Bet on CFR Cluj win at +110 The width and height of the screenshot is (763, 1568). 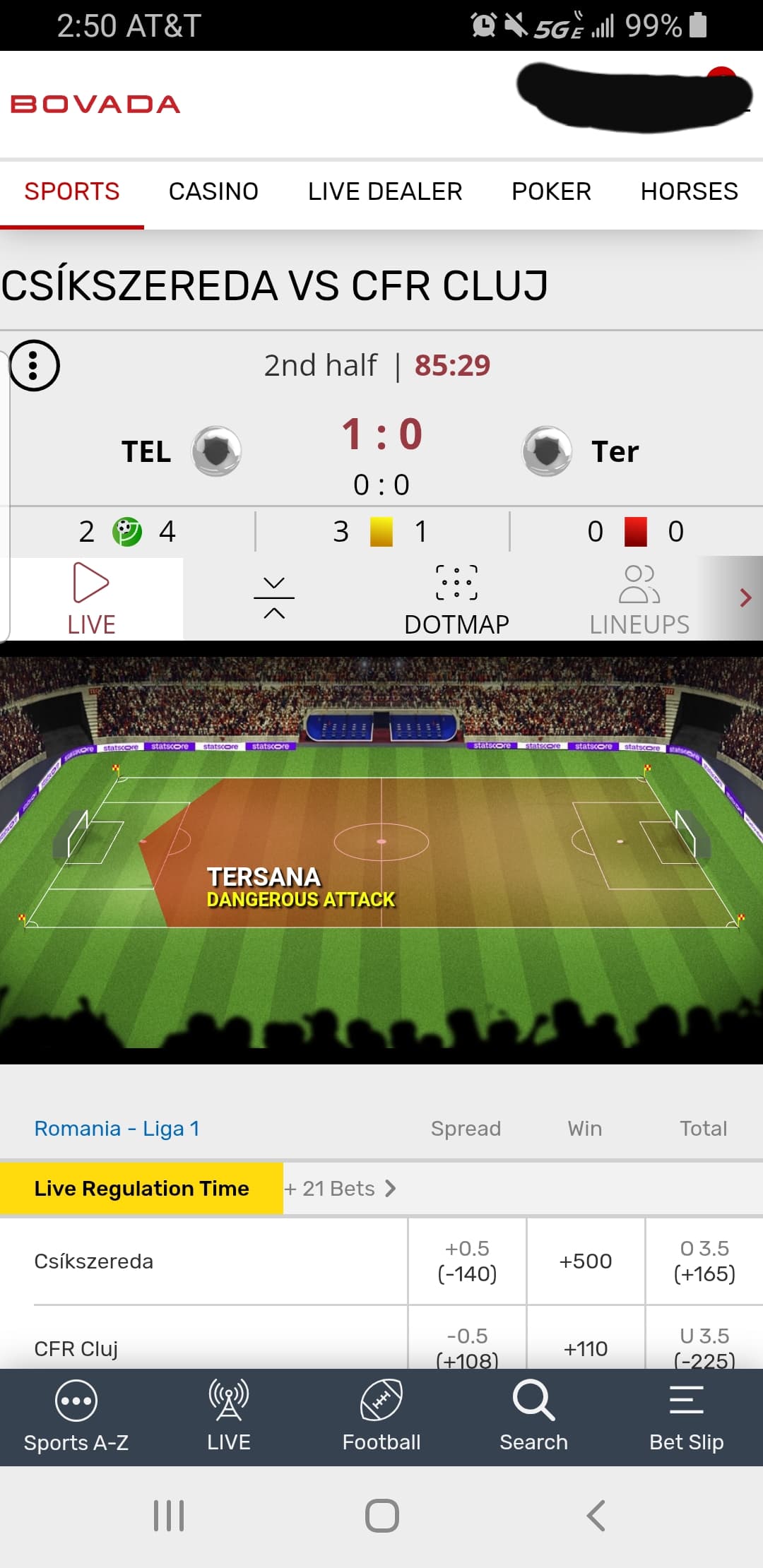pos(586,1348)
